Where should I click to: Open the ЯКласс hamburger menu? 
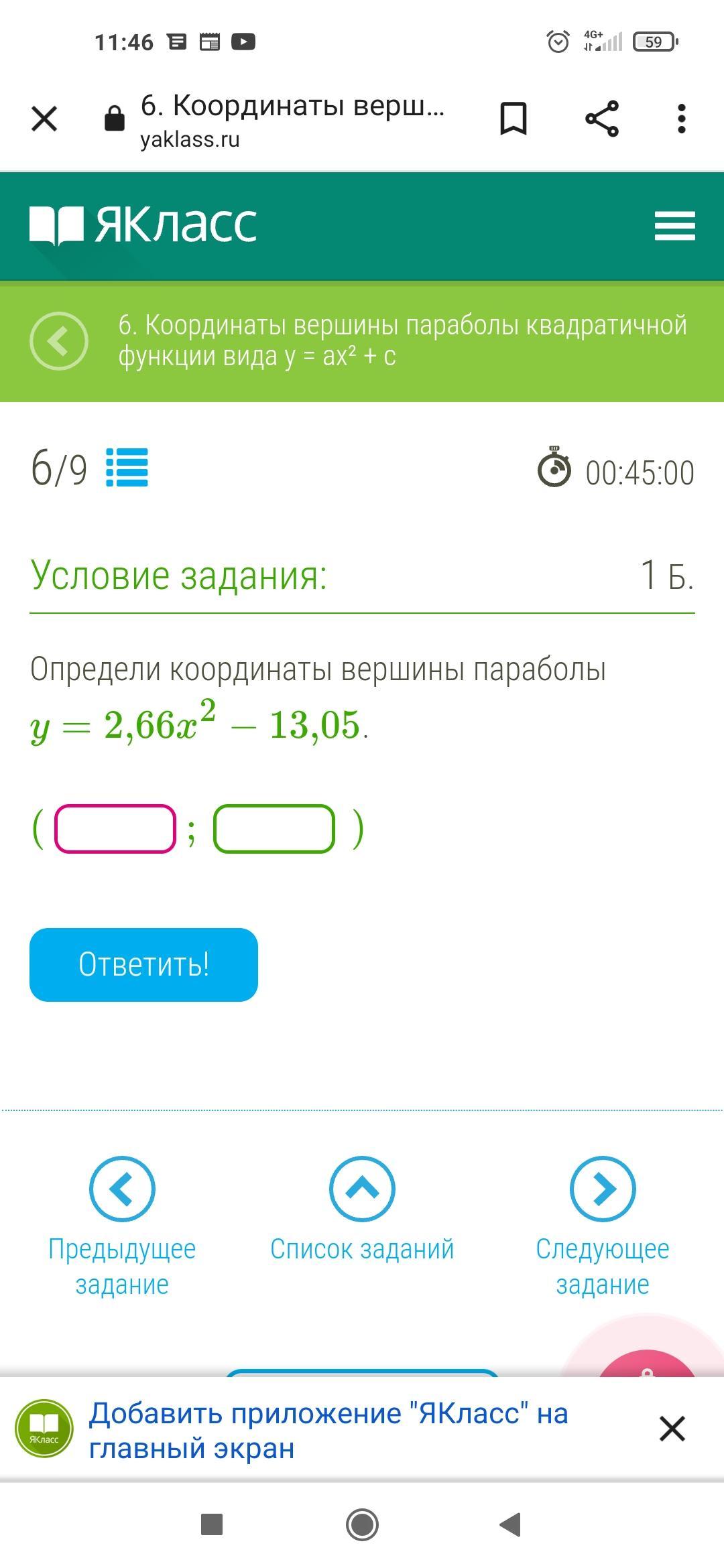pos(675,225)
